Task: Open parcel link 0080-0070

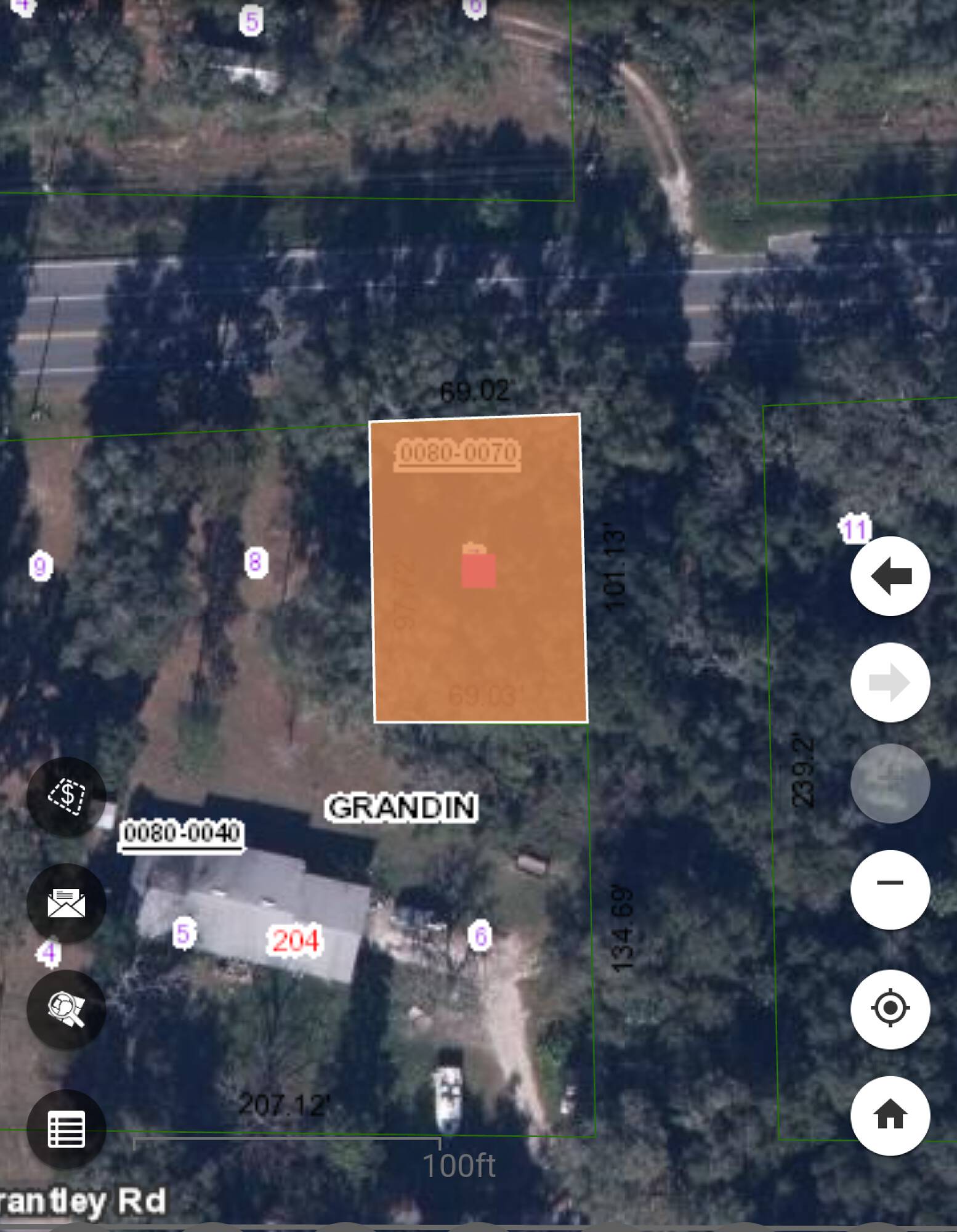Action: 458,454
